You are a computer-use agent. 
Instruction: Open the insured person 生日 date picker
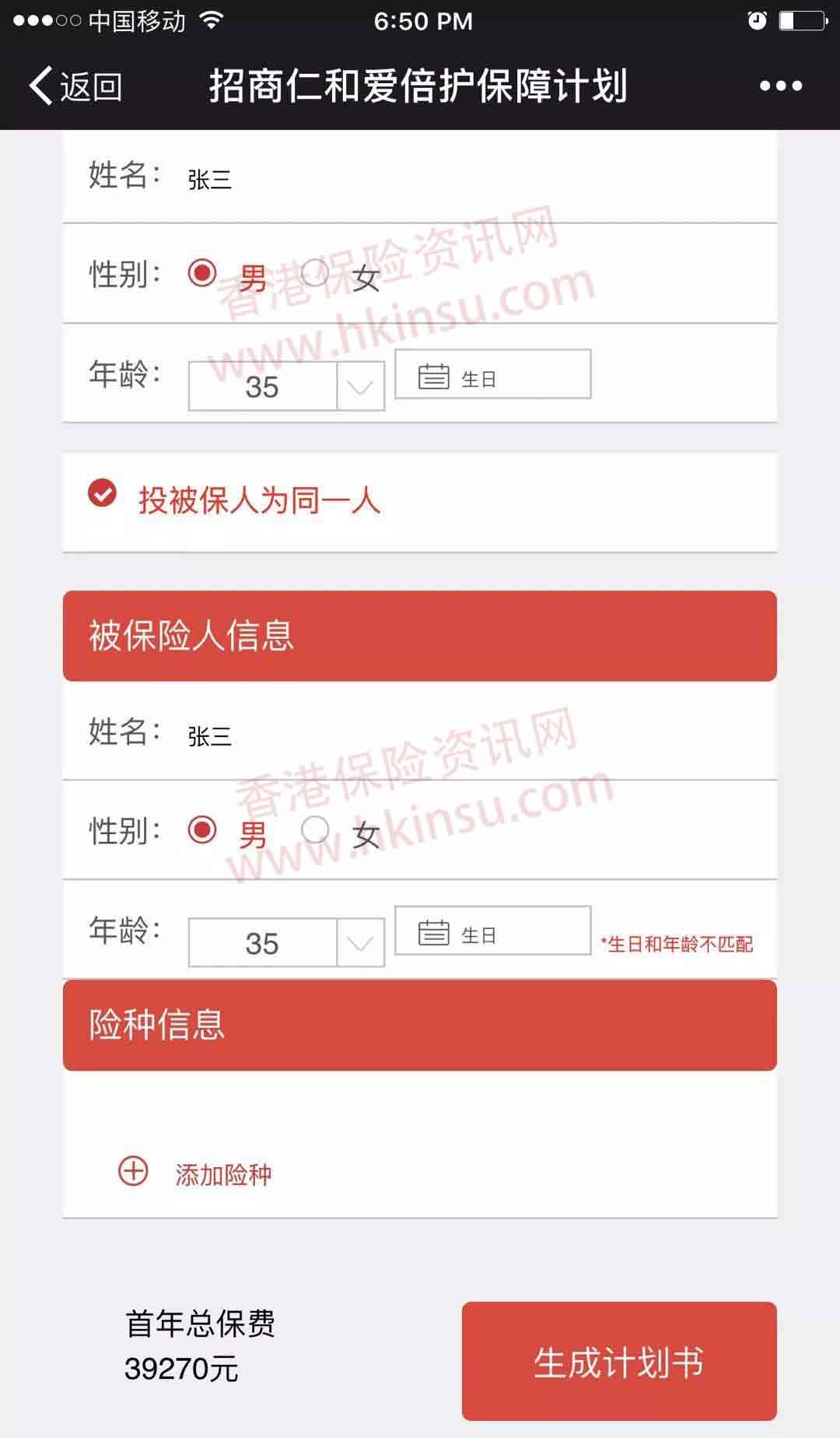coord(492,931)
